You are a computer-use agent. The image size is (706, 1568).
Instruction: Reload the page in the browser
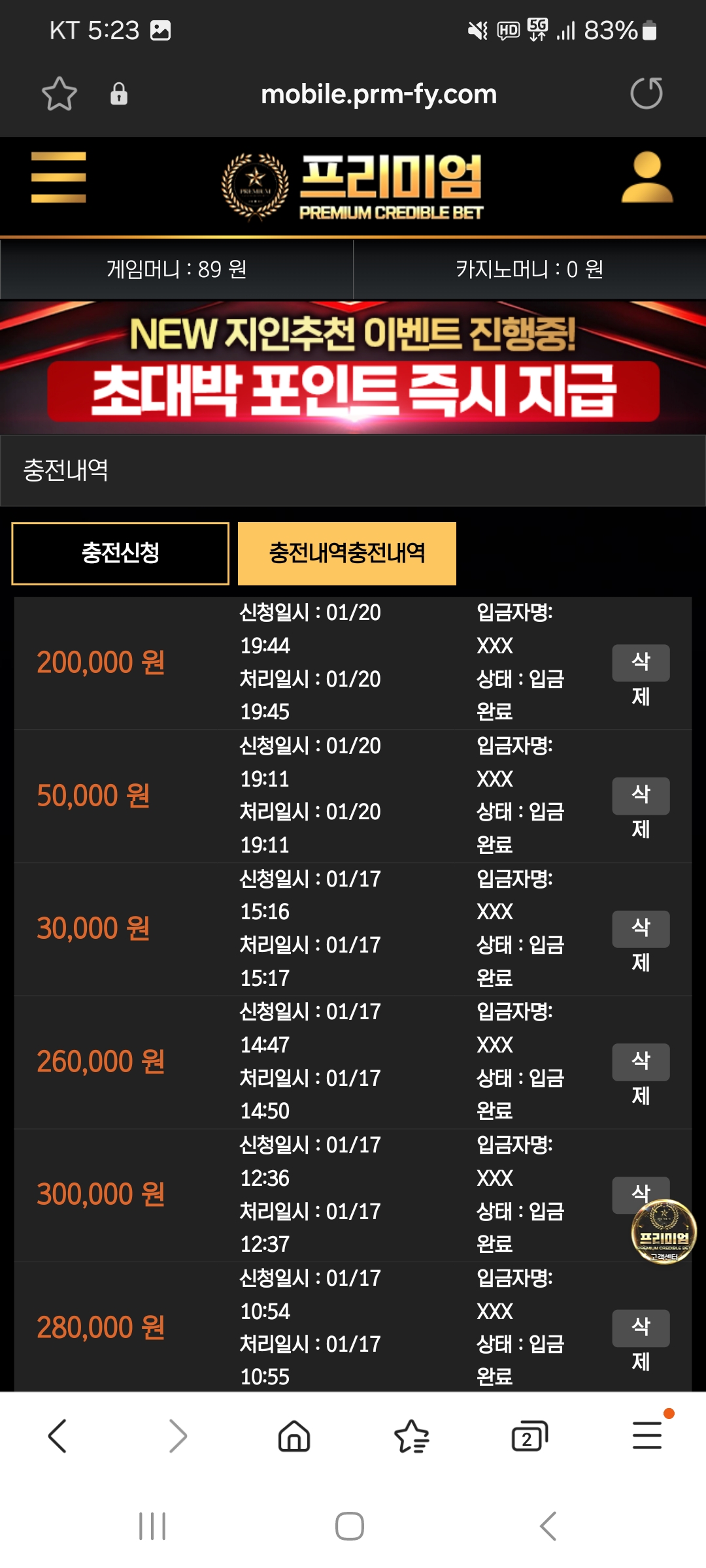(647, 93)
